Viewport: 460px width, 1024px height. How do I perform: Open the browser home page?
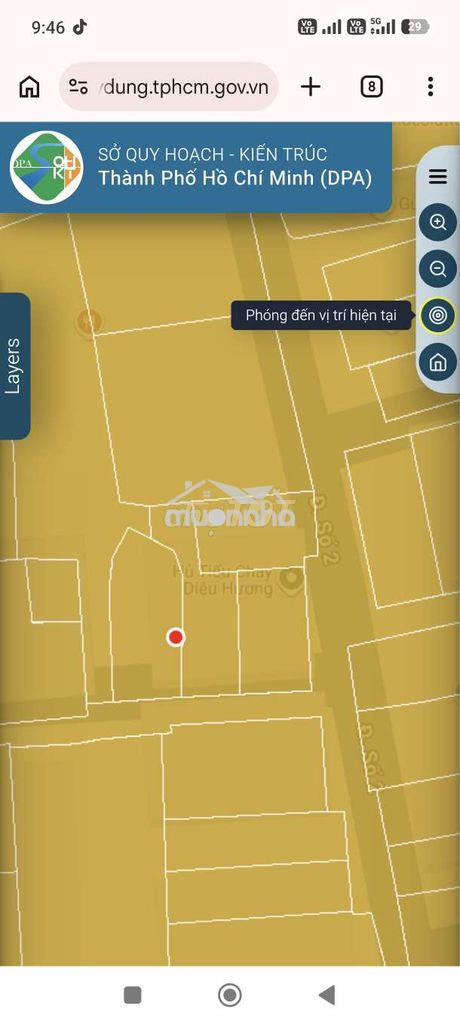click(x=29, y=87)
